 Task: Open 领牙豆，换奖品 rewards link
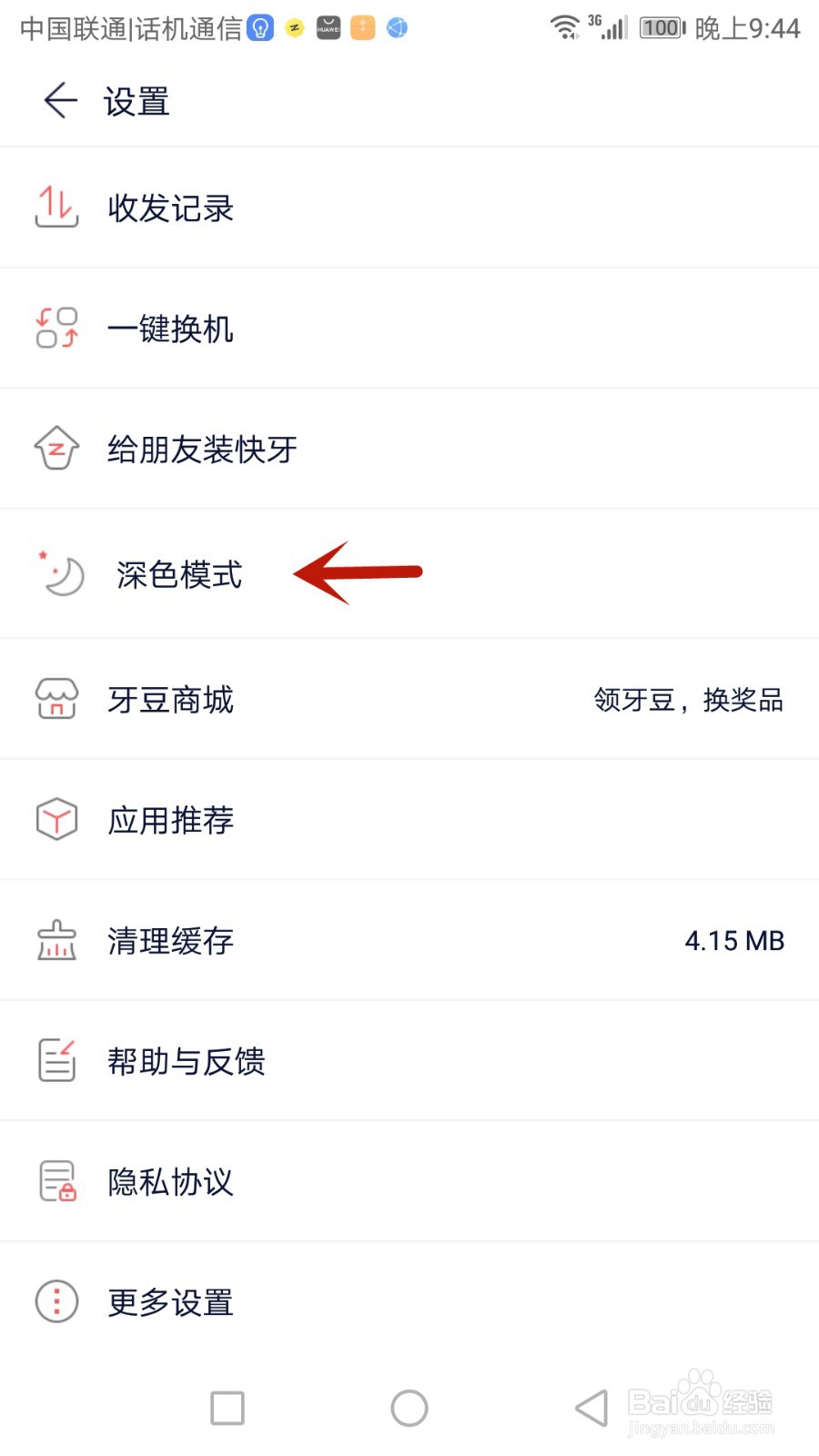[x=686, y=699]
